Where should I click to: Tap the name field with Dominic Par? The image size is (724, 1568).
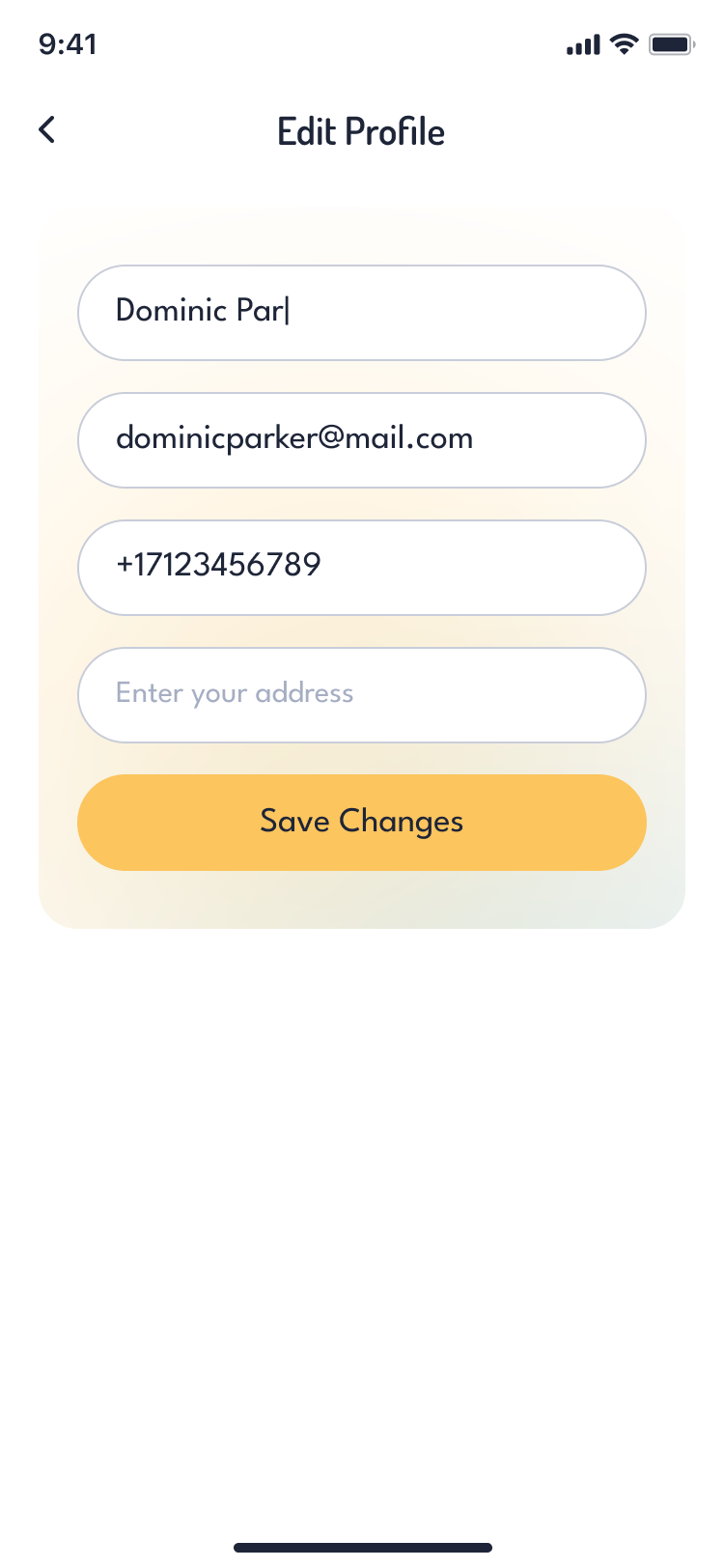(x=361, y=313)
